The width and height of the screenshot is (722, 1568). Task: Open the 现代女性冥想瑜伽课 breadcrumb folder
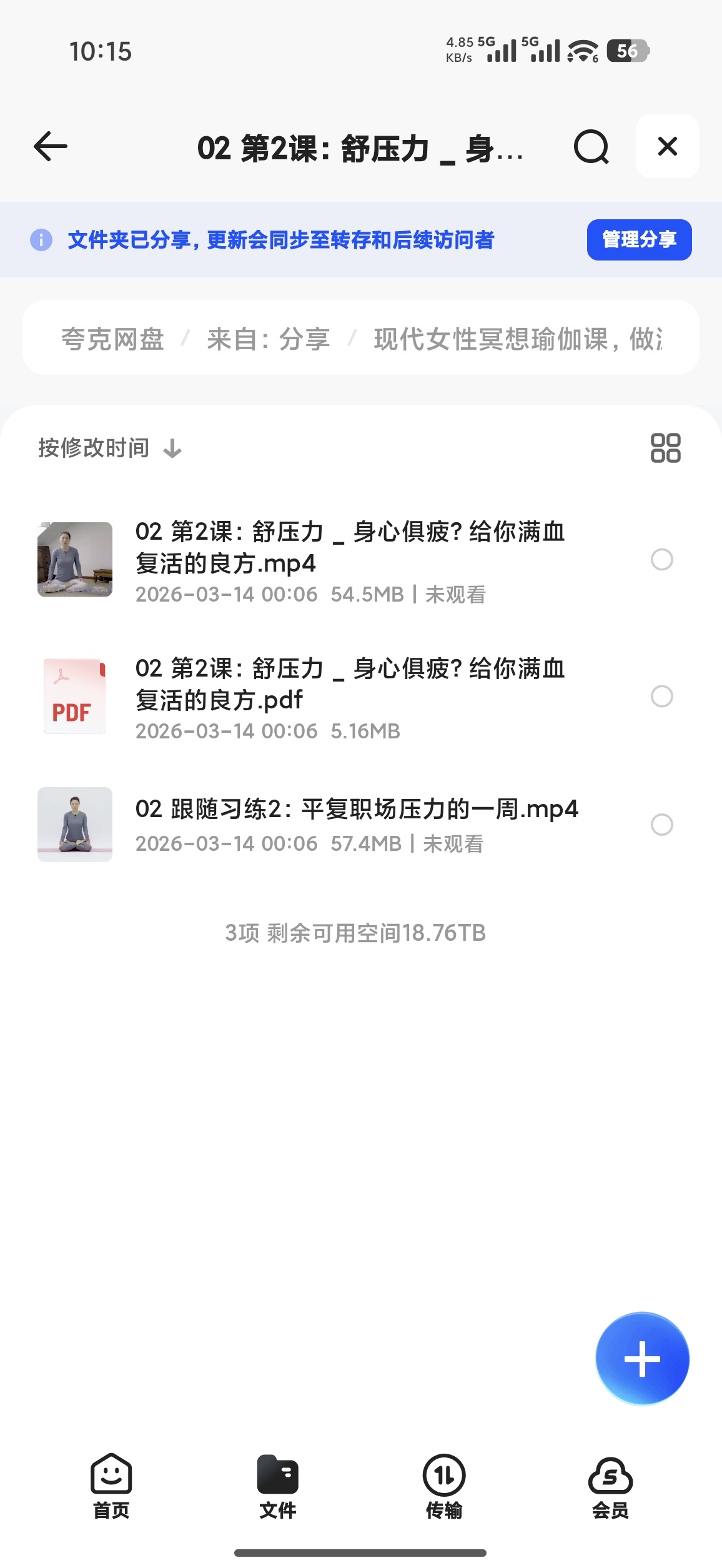click(518, 339)
